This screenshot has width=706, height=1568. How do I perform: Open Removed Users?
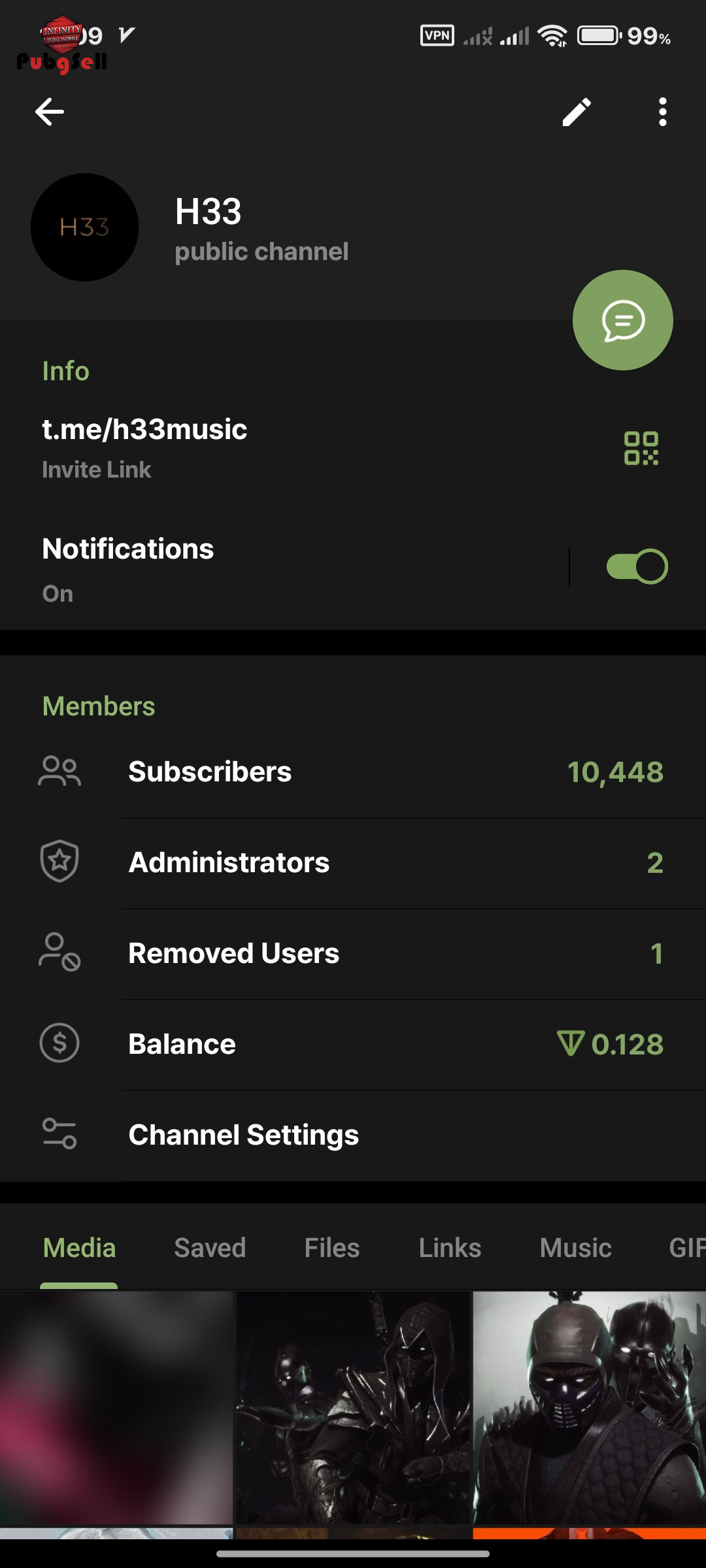tap(353, 954)
